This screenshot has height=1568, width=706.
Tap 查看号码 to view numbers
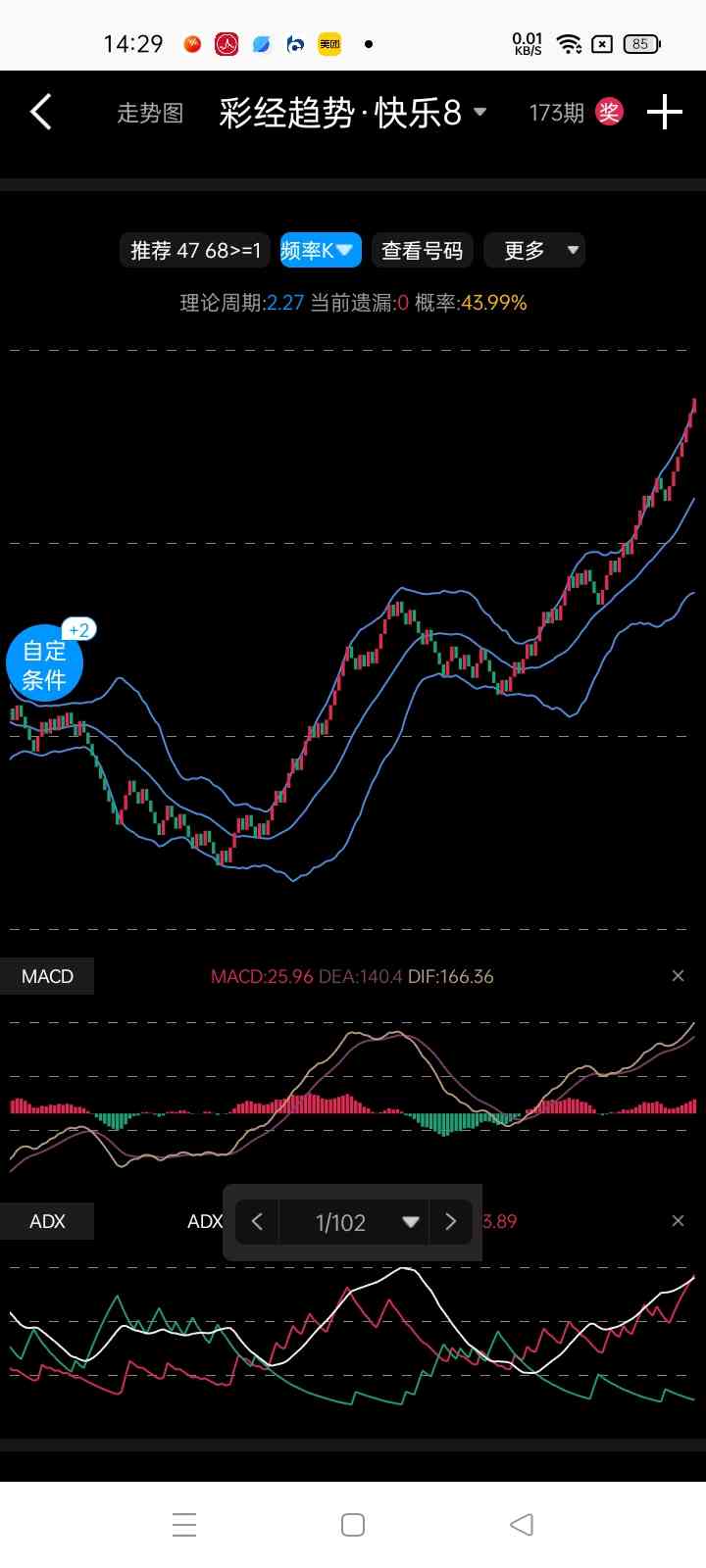pos(422,251)
